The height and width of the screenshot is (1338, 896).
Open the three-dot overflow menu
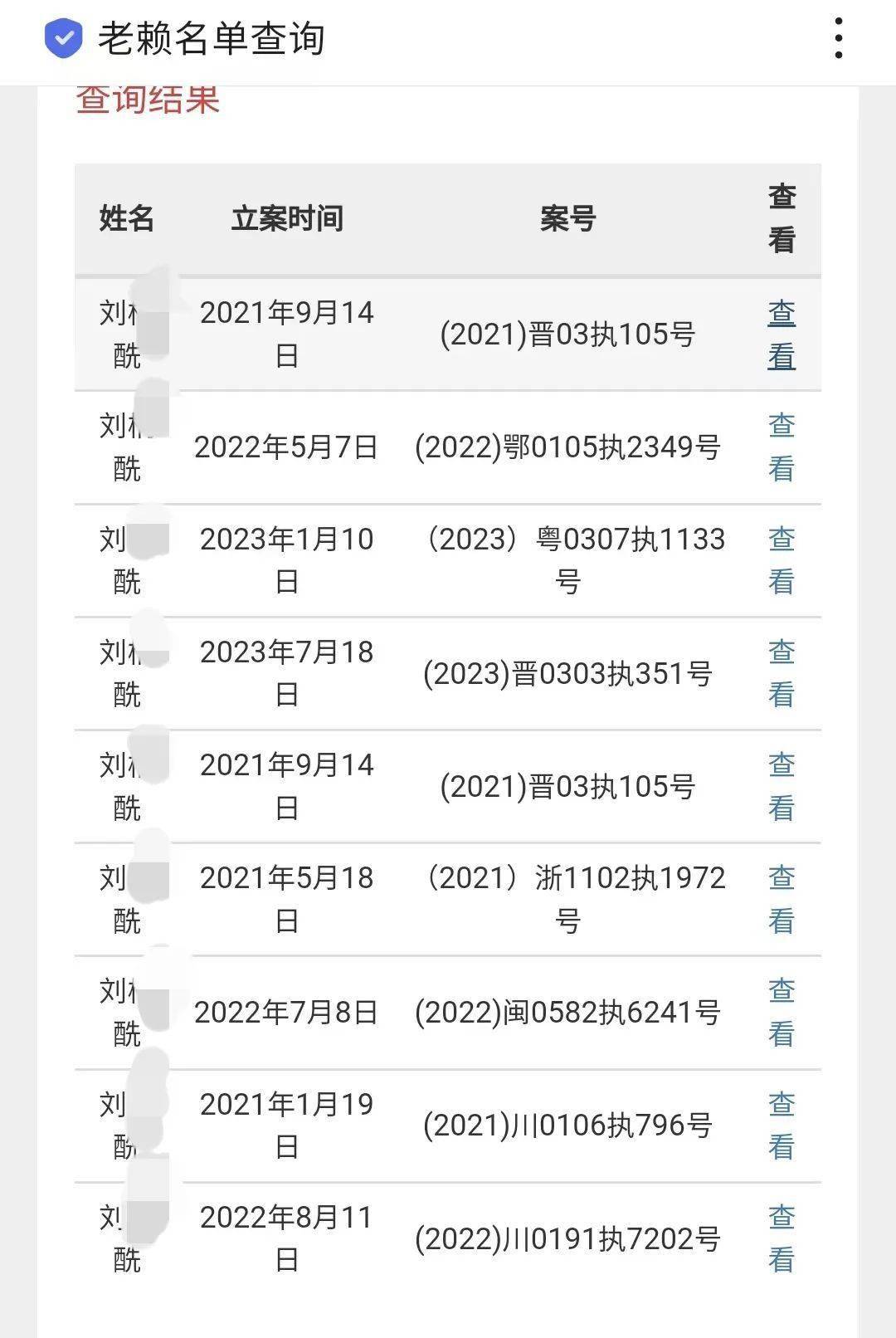click(x=839, y=39)
